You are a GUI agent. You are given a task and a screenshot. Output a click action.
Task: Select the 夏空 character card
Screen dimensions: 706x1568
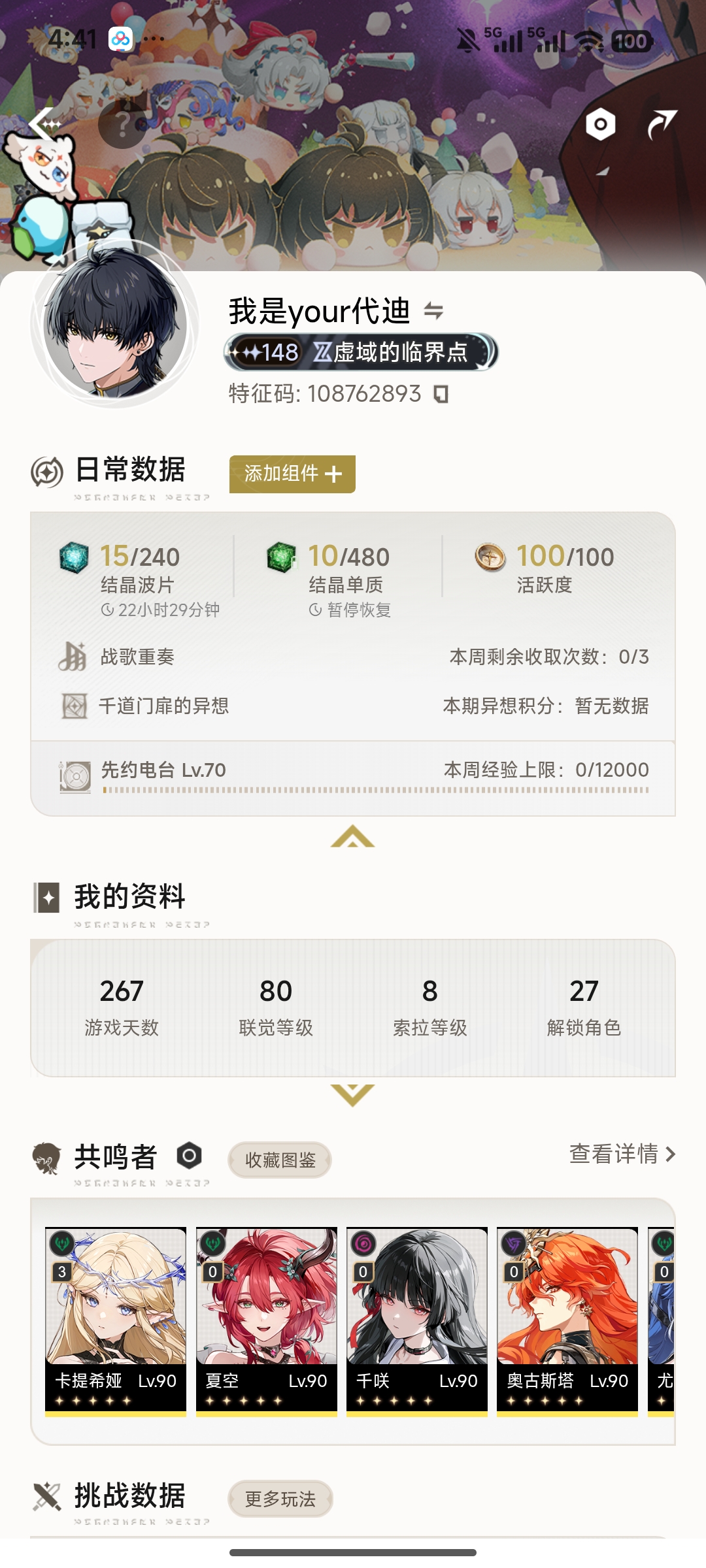[x=267, y=1320]
